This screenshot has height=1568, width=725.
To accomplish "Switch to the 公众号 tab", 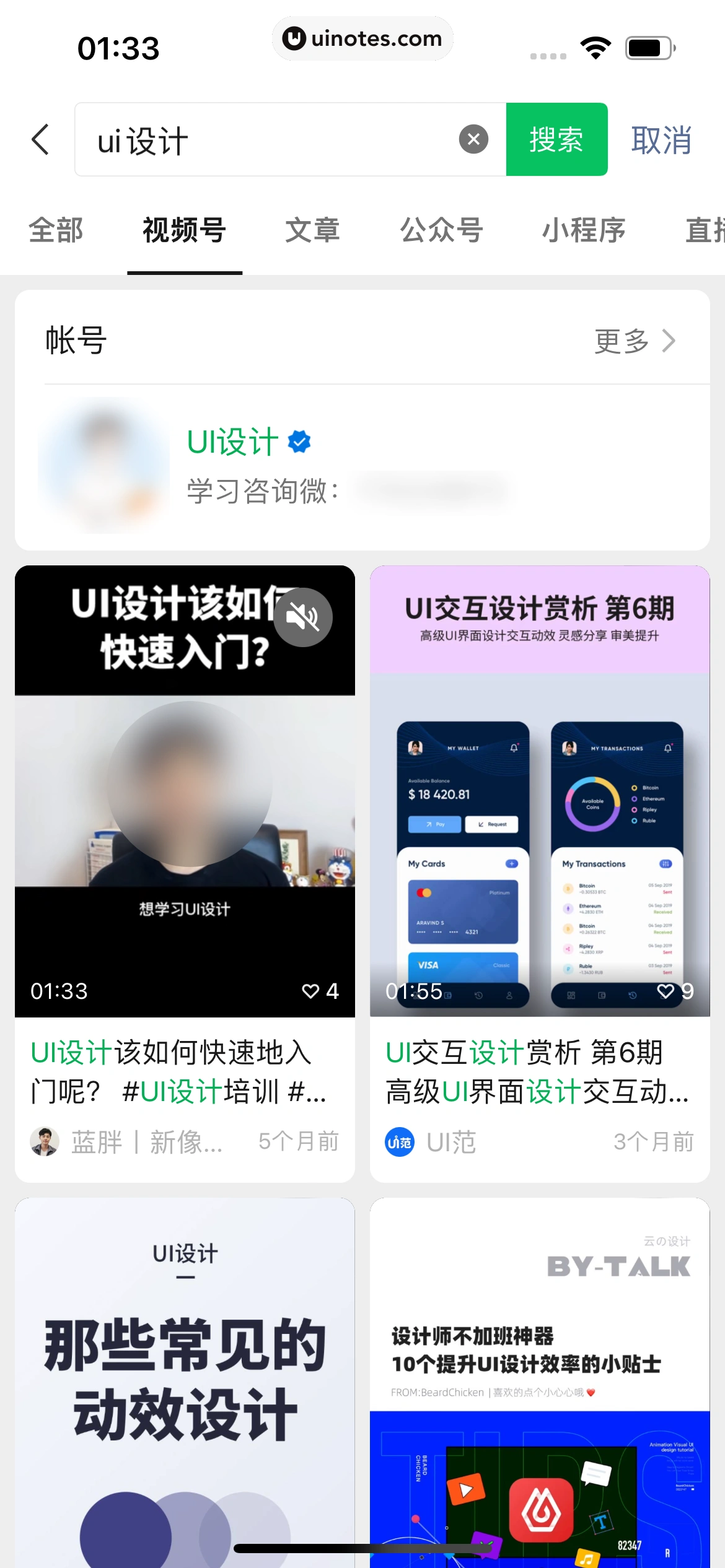I will click(x=441, y=230).
